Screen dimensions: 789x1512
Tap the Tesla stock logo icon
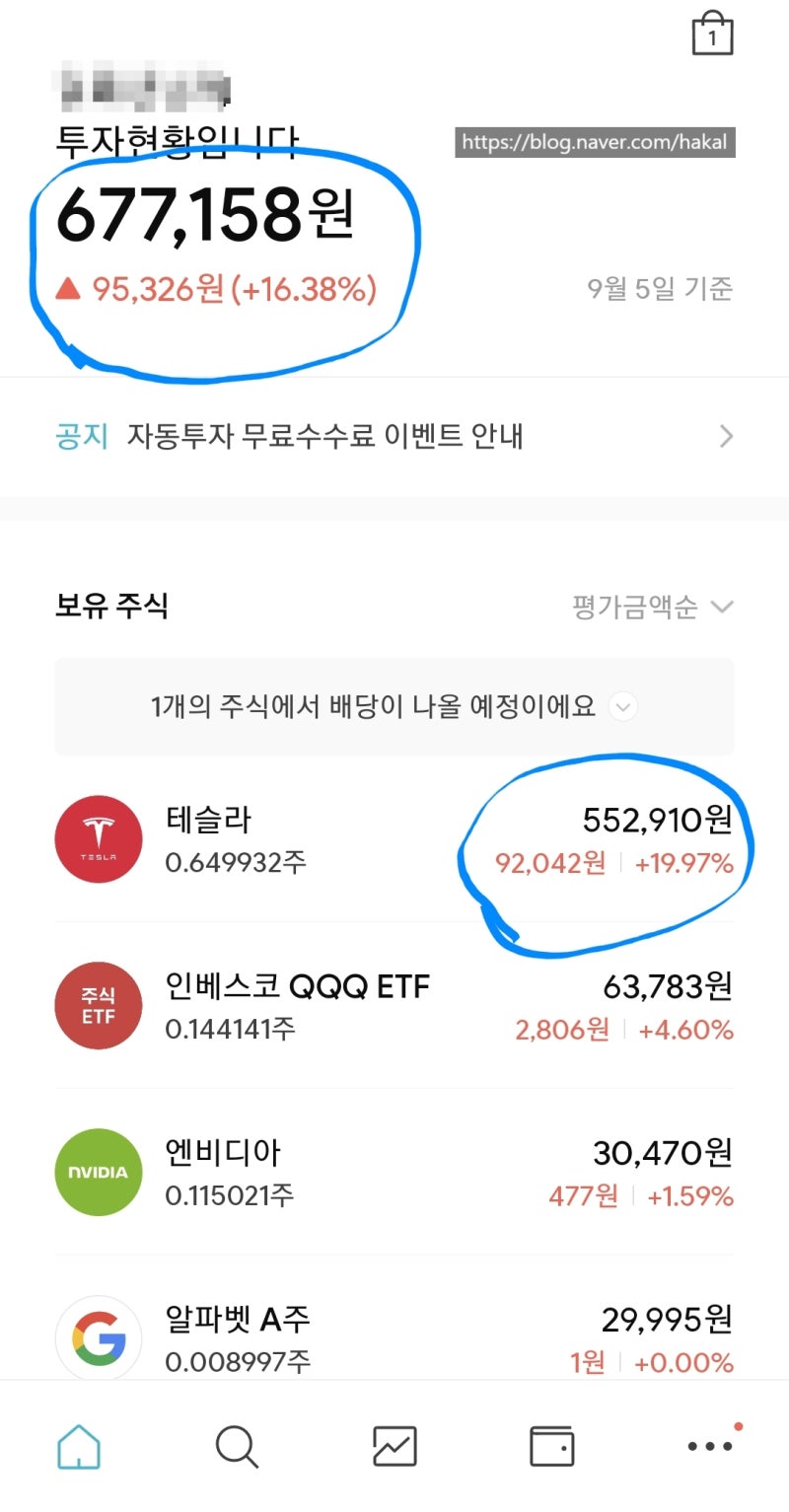click(x=98, y=839)
